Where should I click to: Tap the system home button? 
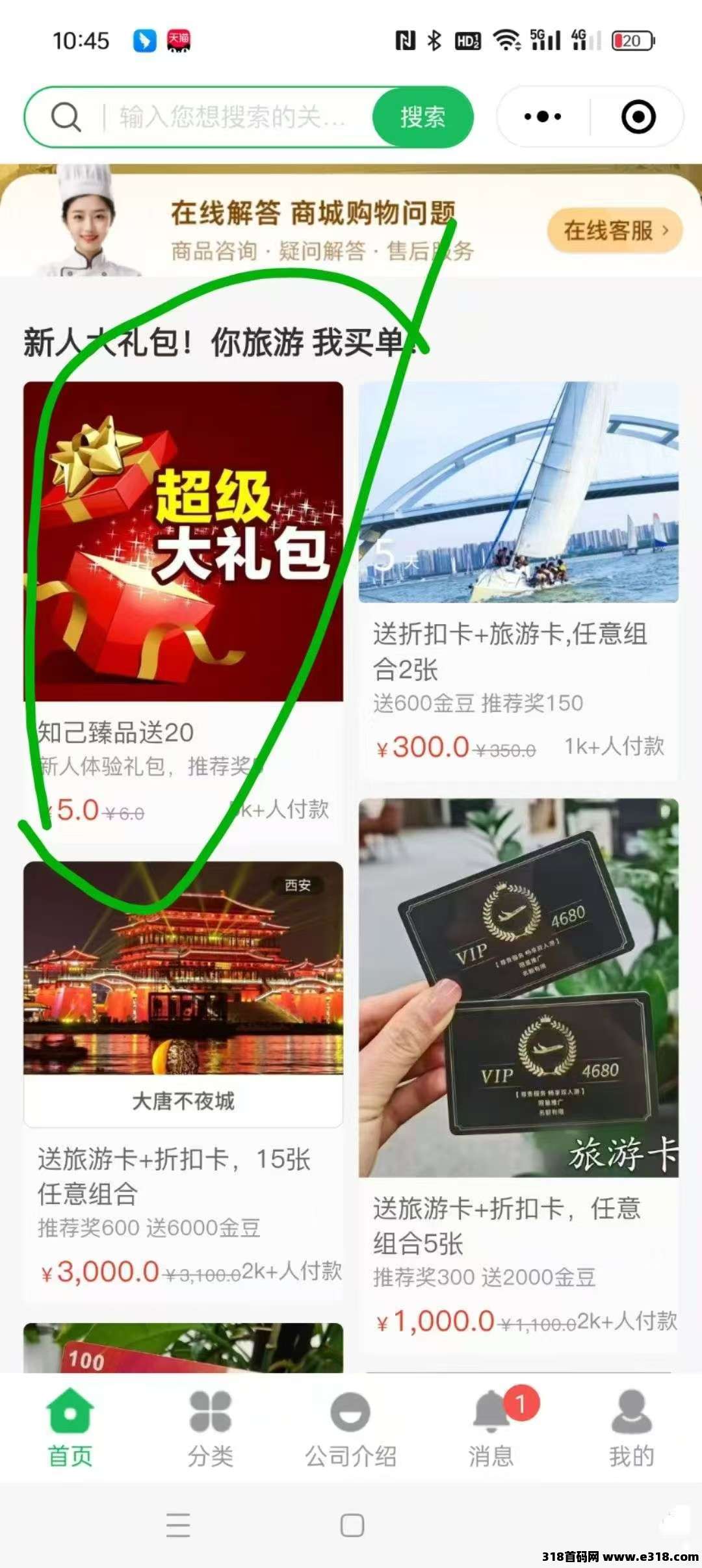tap(352, 1525)
